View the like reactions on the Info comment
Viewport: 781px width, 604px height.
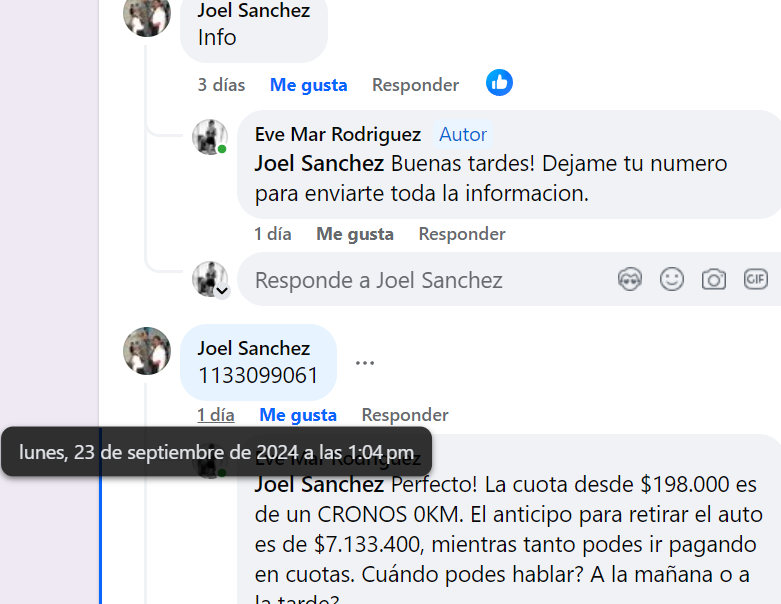pyautogui.click(x=500, y=83)
